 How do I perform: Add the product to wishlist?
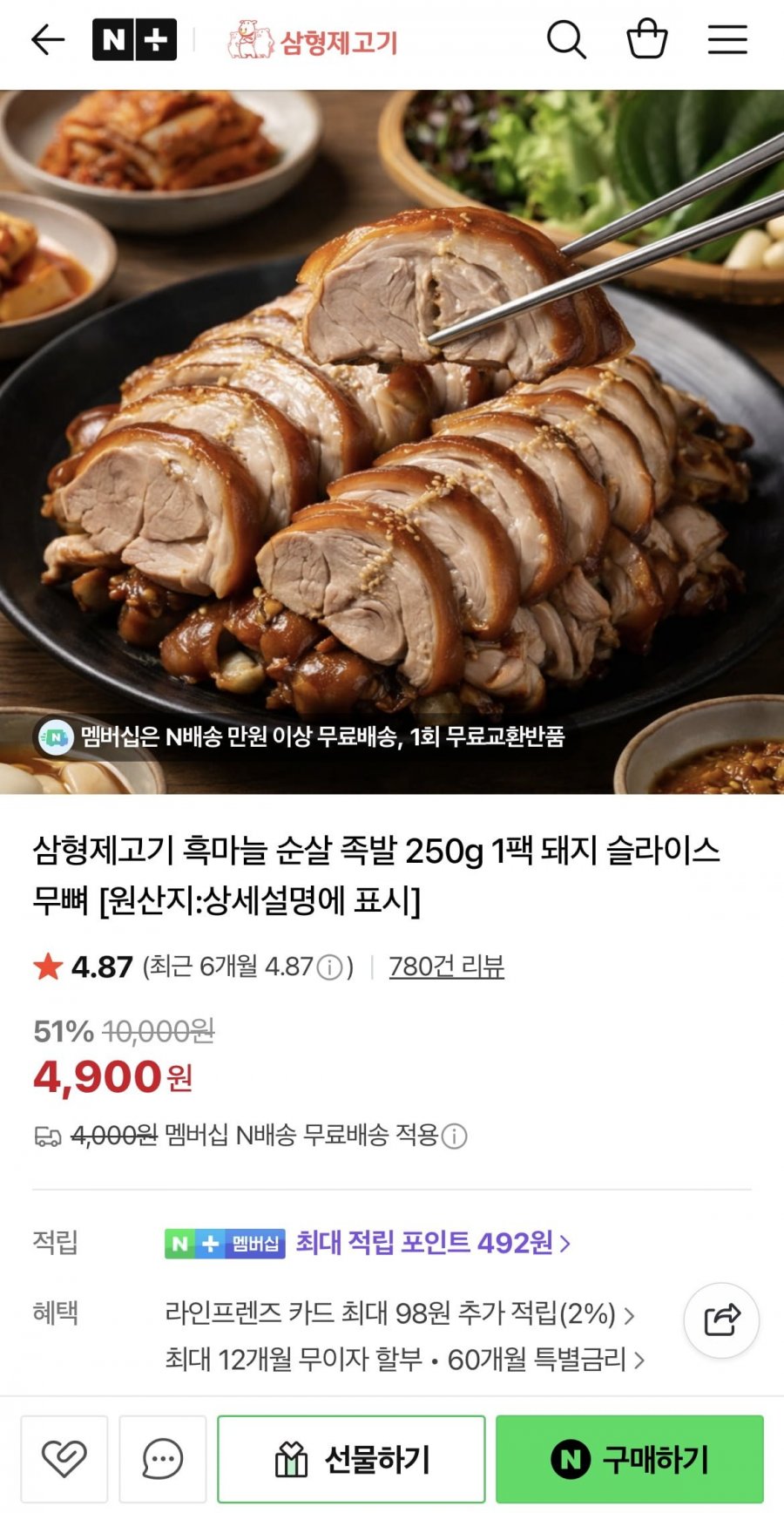(x=64, y=1458)
